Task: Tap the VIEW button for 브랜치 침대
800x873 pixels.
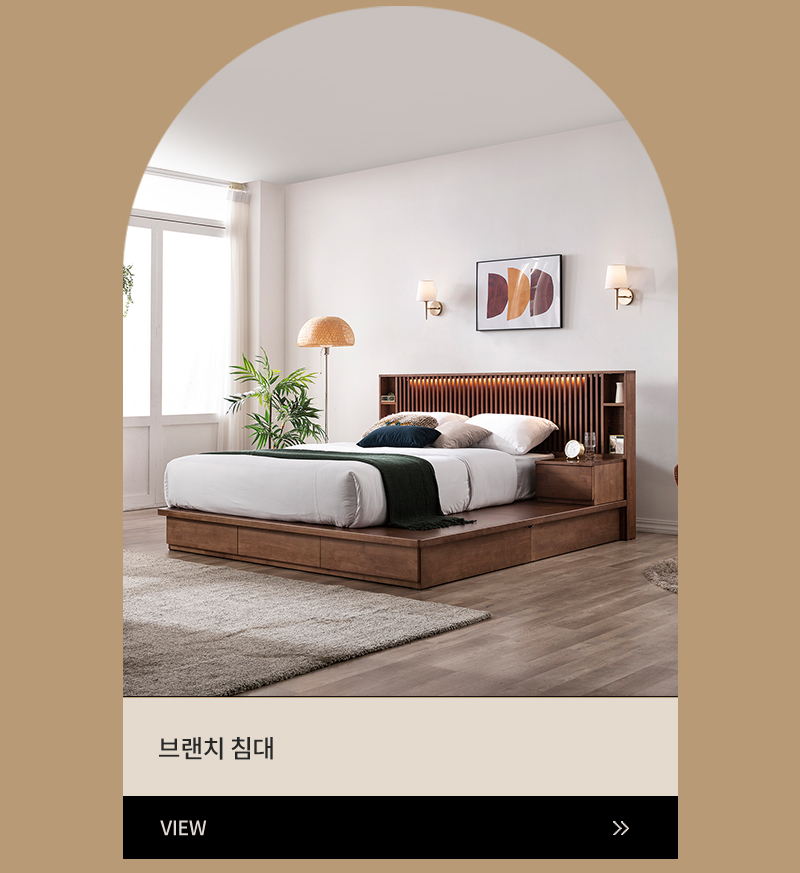Action: (x=399, y=827)
